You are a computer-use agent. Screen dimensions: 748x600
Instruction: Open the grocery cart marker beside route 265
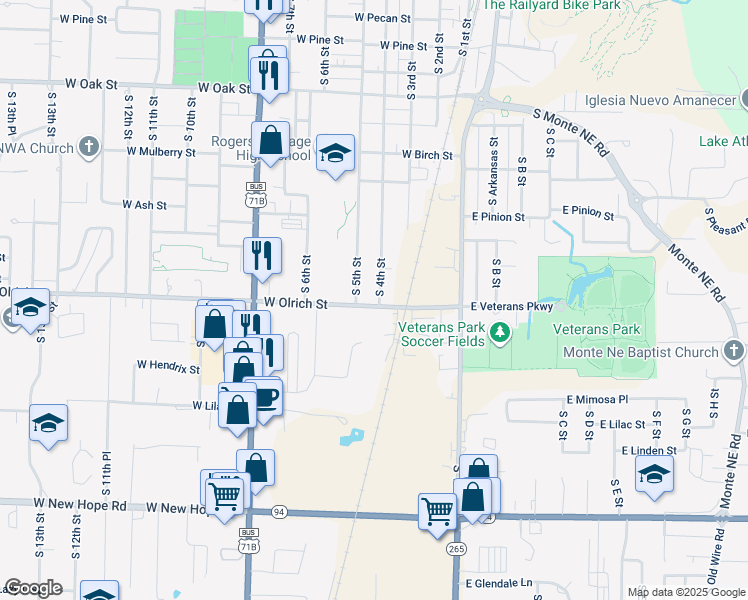click(437, 513)
